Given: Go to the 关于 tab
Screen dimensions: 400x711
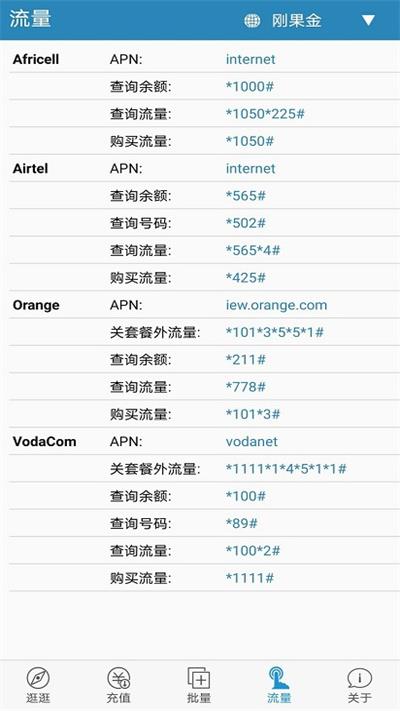Looking at the screenshot, I should pyautogui.click(x=360, y=685).
